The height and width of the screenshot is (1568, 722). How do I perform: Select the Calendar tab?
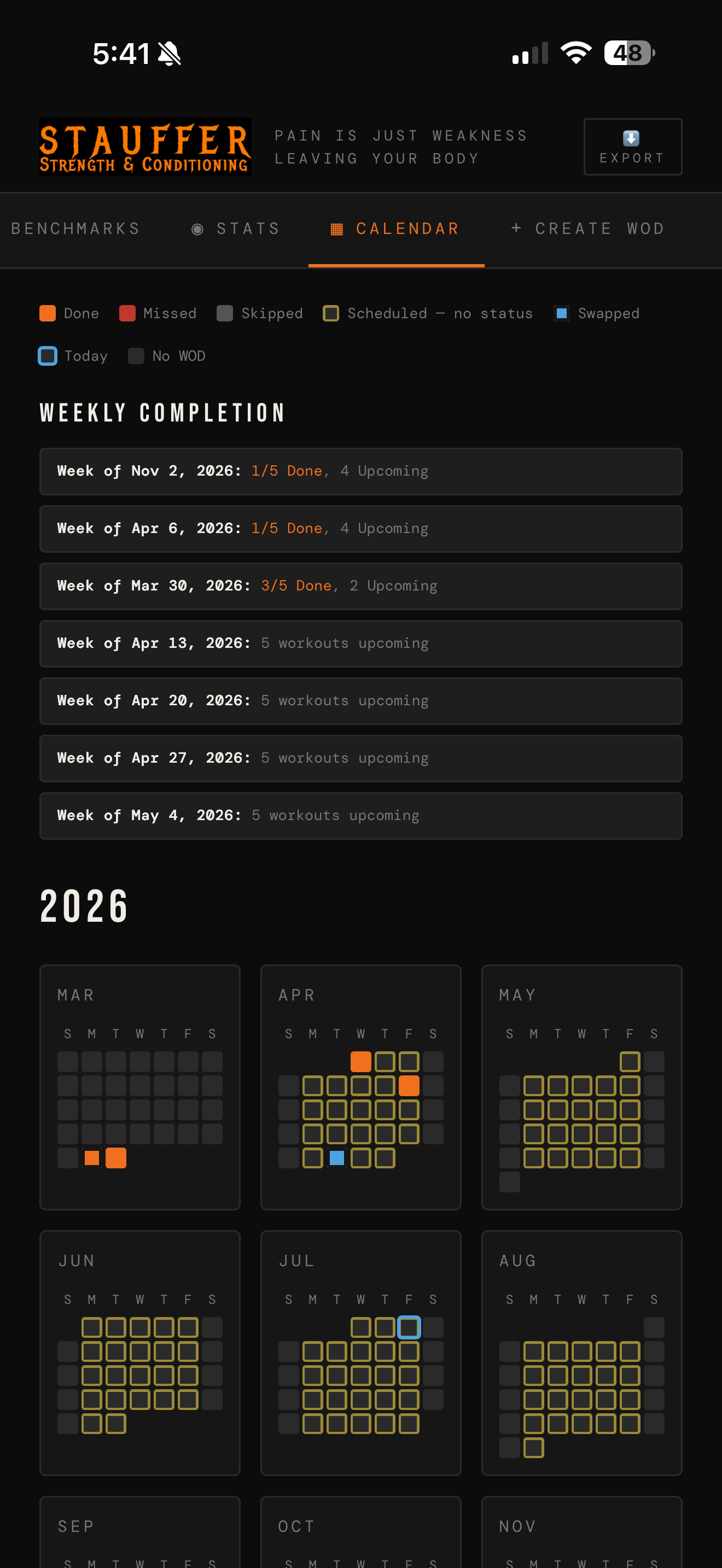click(x=397, y=229)
